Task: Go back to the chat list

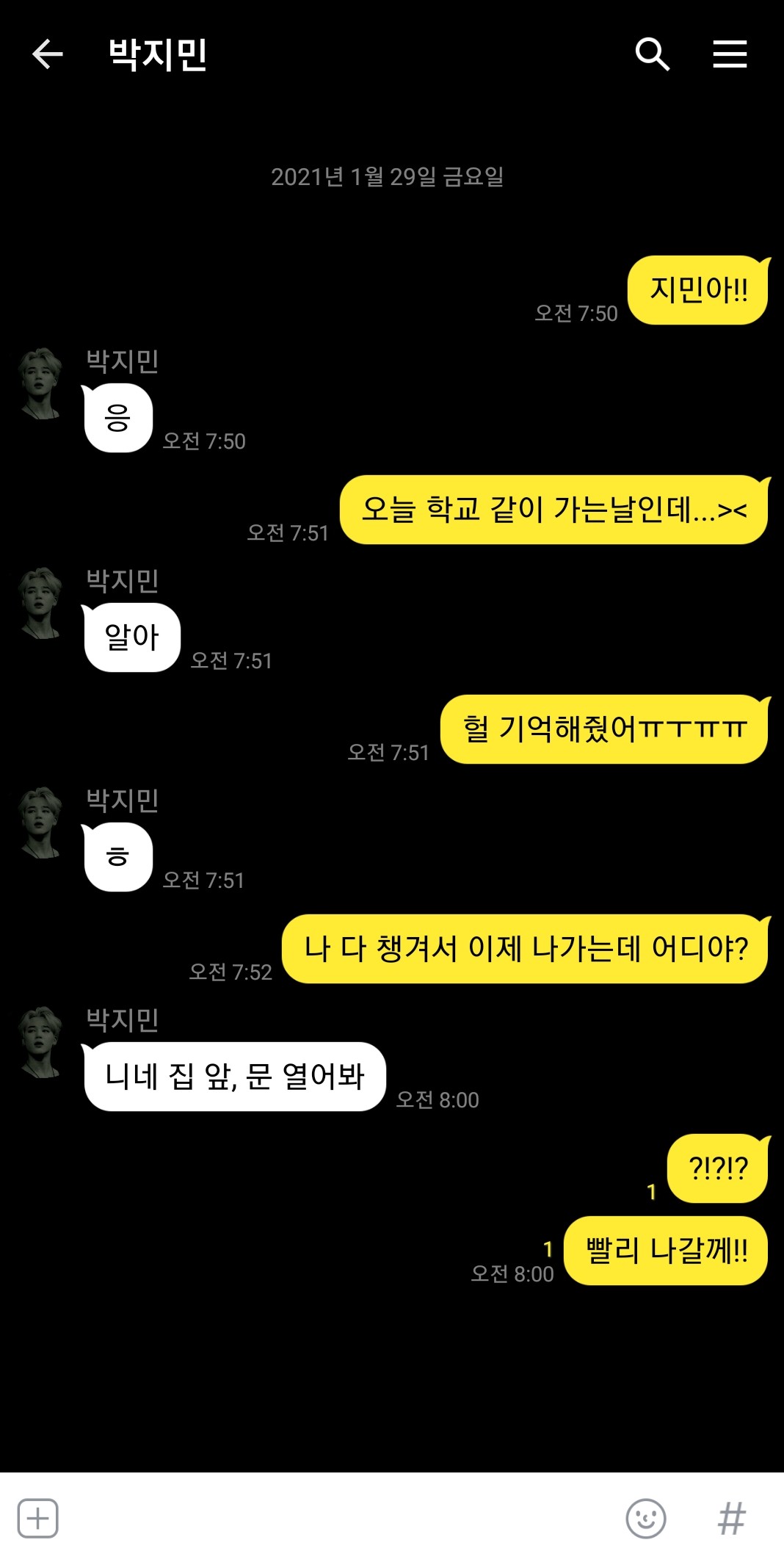Action: 48,54
